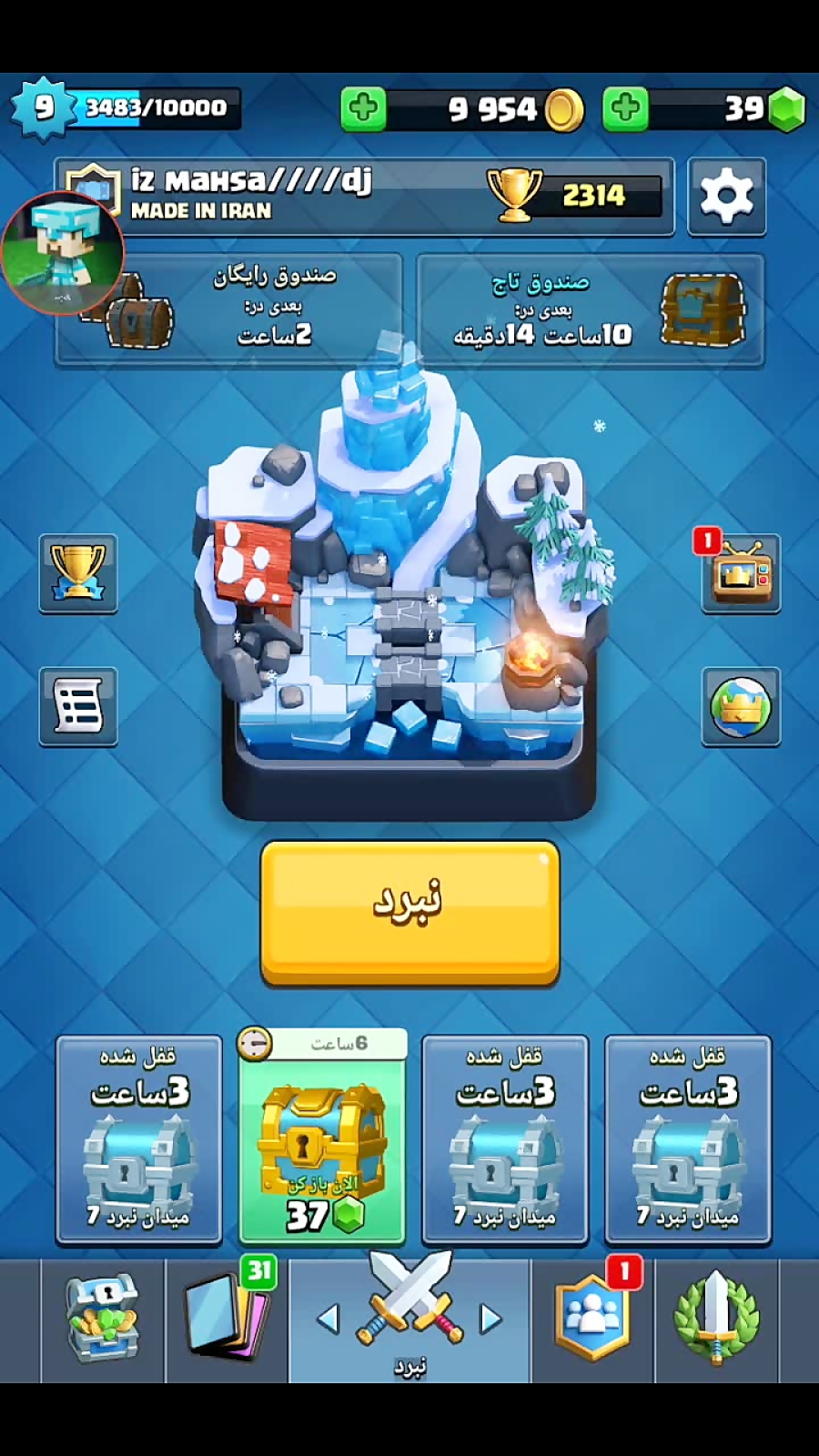Add gems with the green plus
This screenshot has height=1456, width=819.
coord(625,109)
